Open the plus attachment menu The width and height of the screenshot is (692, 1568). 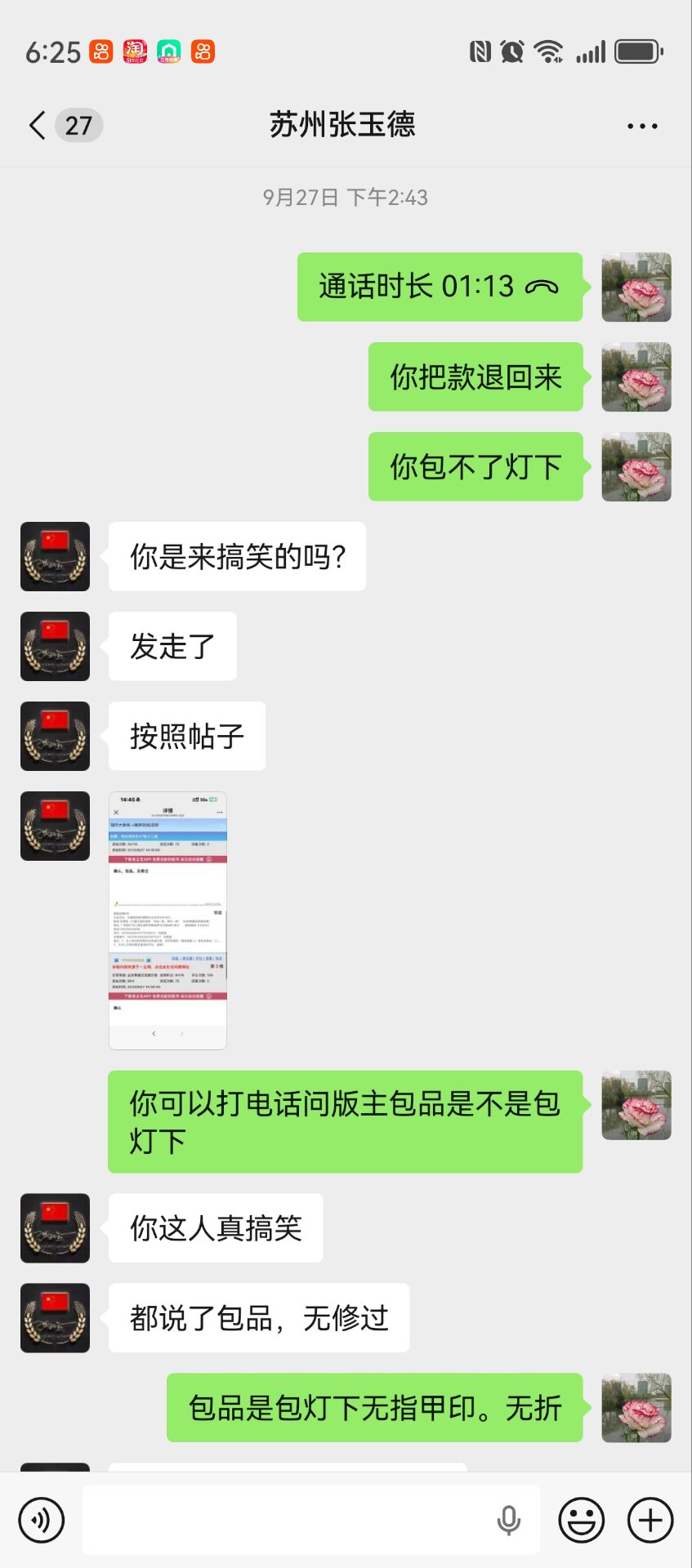pos(650,1520)
